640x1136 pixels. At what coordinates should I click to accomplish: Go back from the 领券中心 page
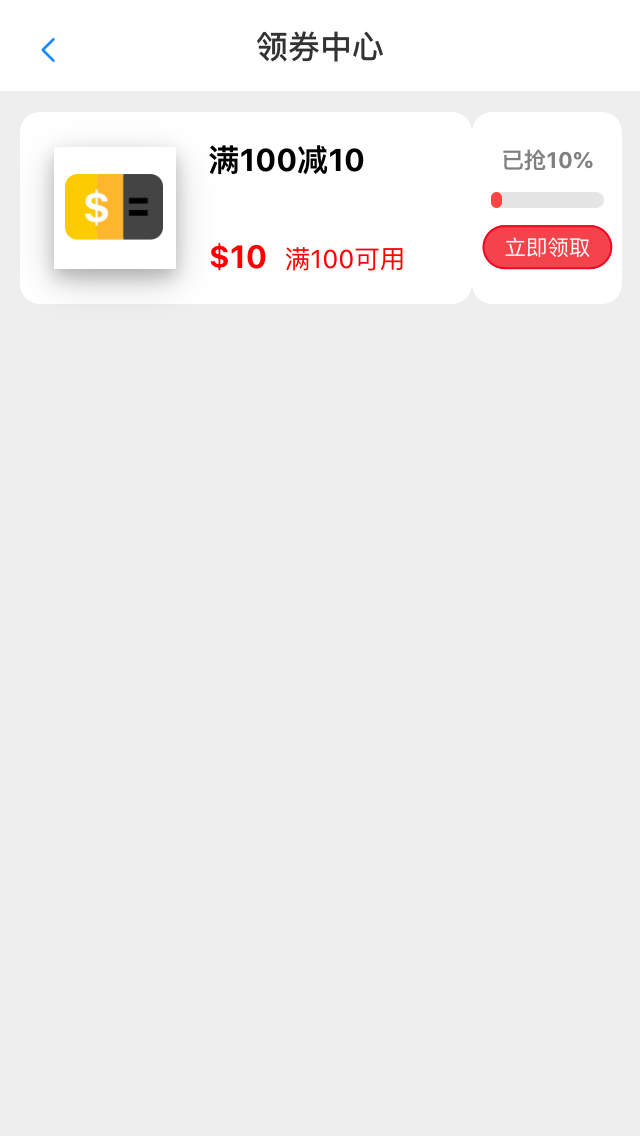pyautogui.click(x=48, y=50)
